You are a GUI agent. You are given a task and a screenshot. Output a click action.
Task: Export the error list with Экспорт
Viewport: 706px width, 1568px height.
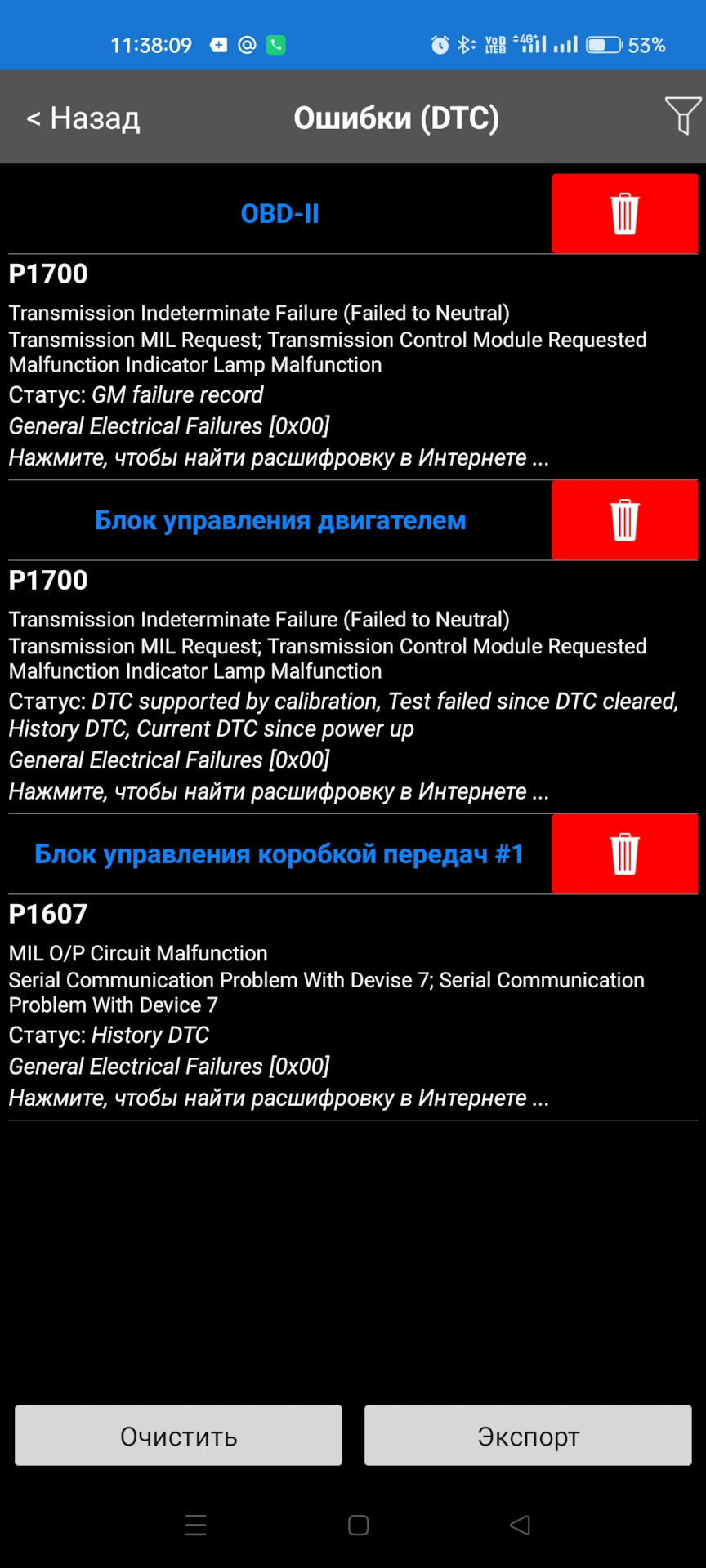528,1436
